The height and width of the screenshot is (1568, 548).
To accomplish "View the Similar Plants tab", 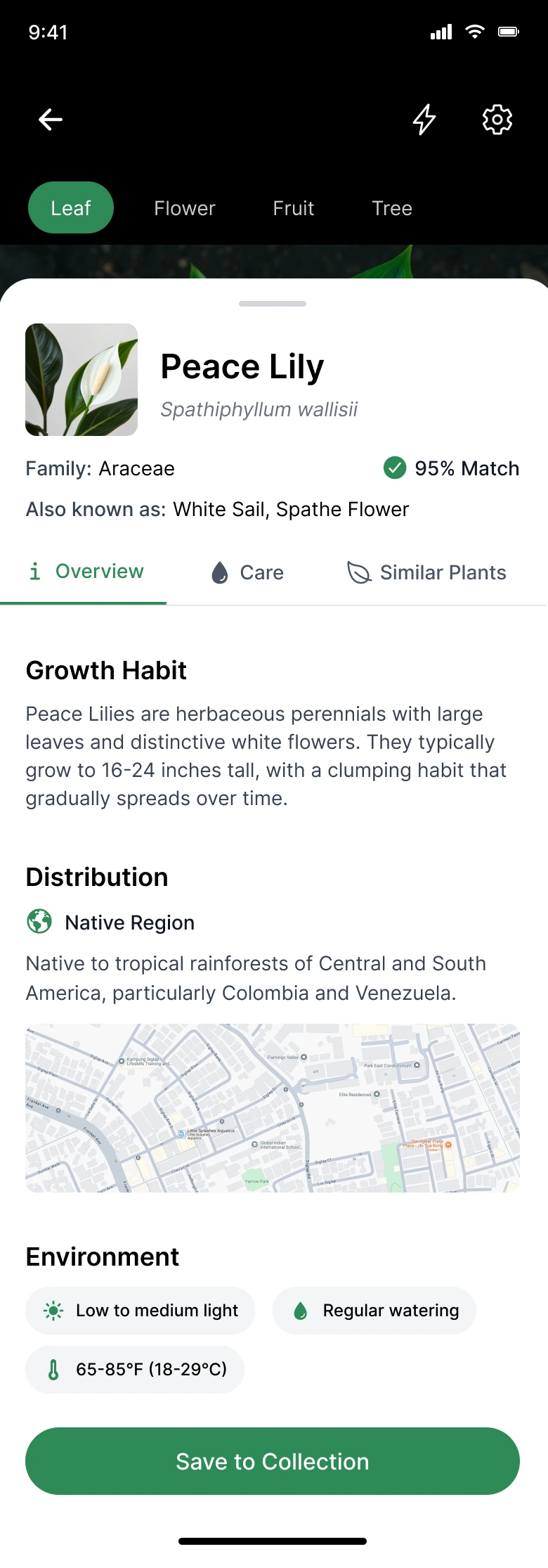I will tap(427, 572).
